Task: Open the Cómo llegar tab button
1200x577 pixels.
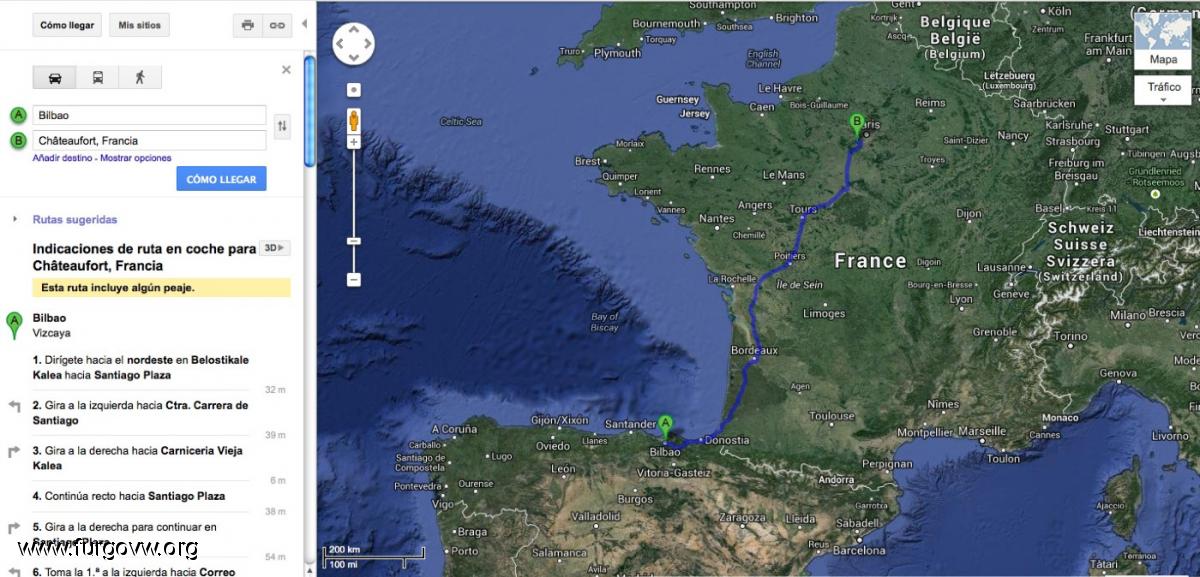Action: pos(67,25)
